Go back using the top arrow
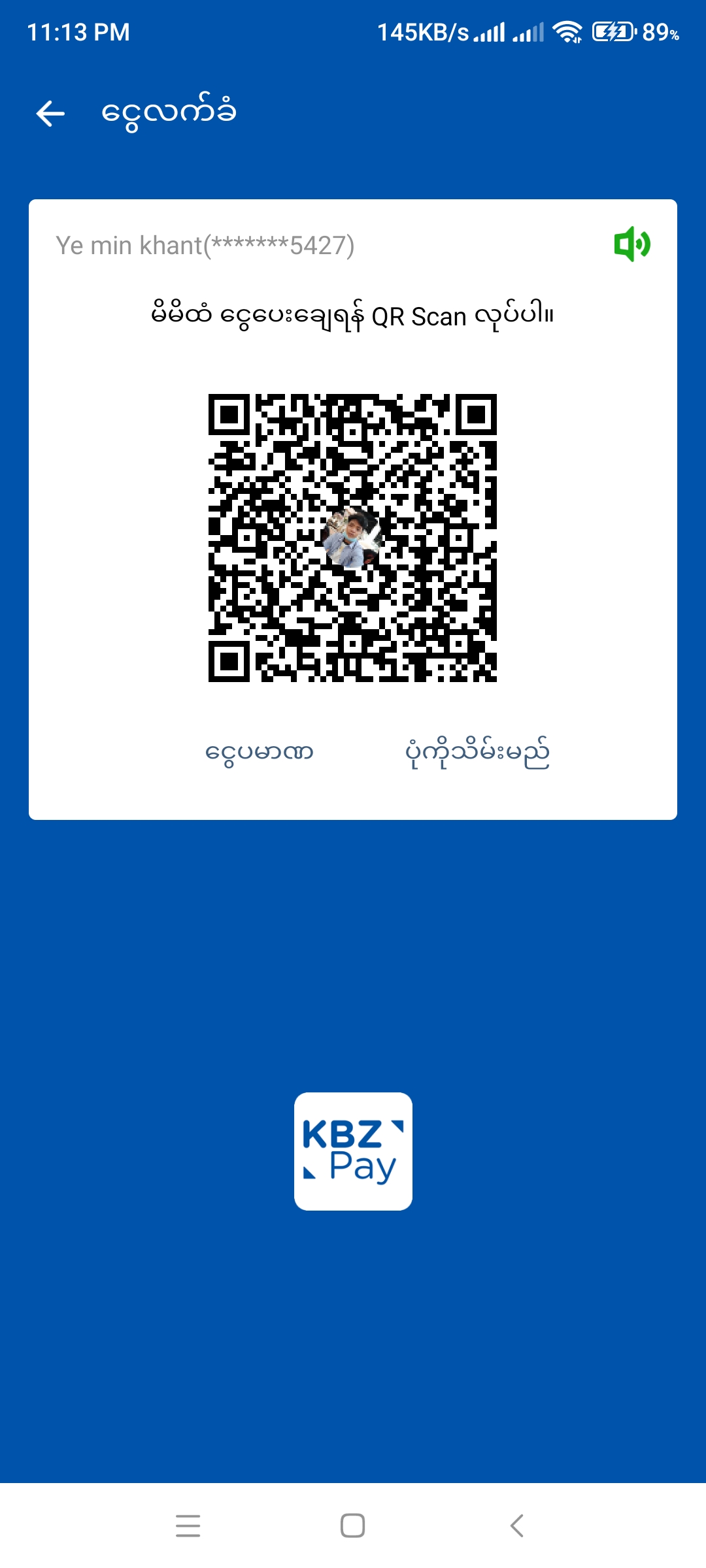This screenshot has width=706, height=1568. [x=50, y=114]
